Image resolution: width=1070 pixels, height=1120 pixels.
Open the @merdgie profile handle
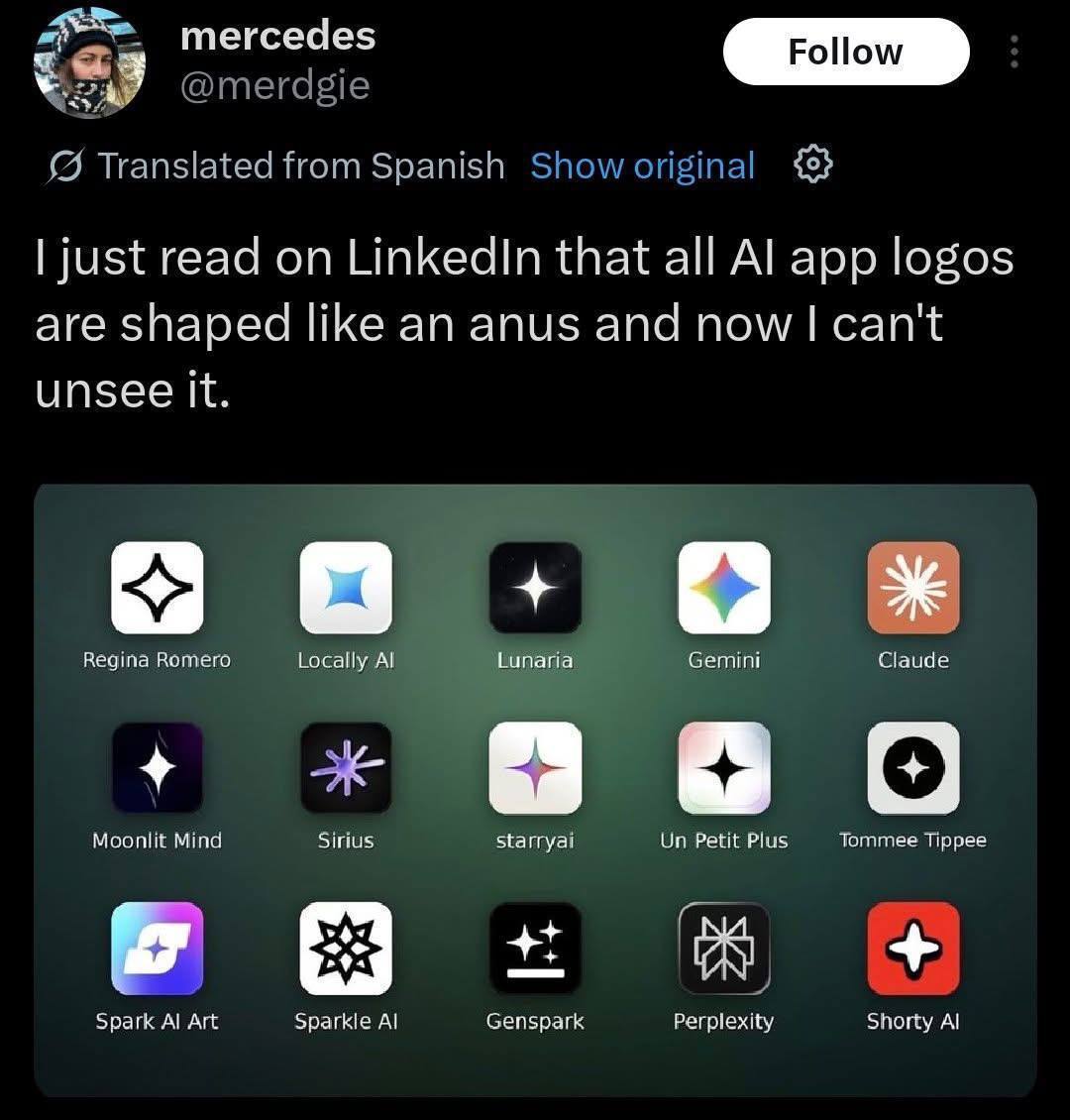click(274, 85)
